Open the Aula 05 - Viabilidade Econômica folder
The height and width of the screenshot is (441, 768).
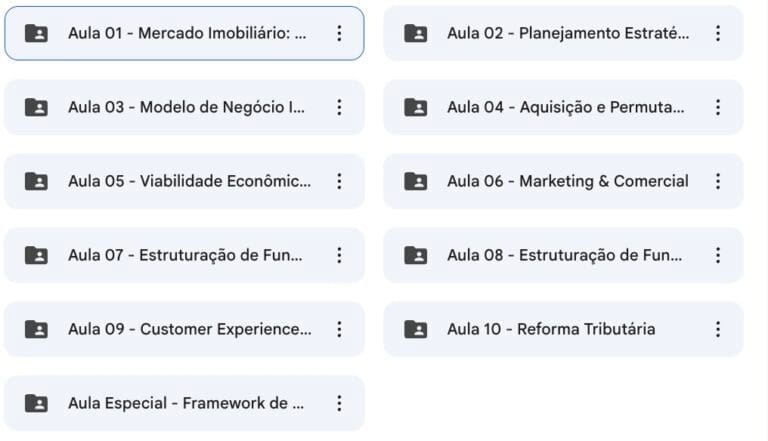click(x=185, y=181)
